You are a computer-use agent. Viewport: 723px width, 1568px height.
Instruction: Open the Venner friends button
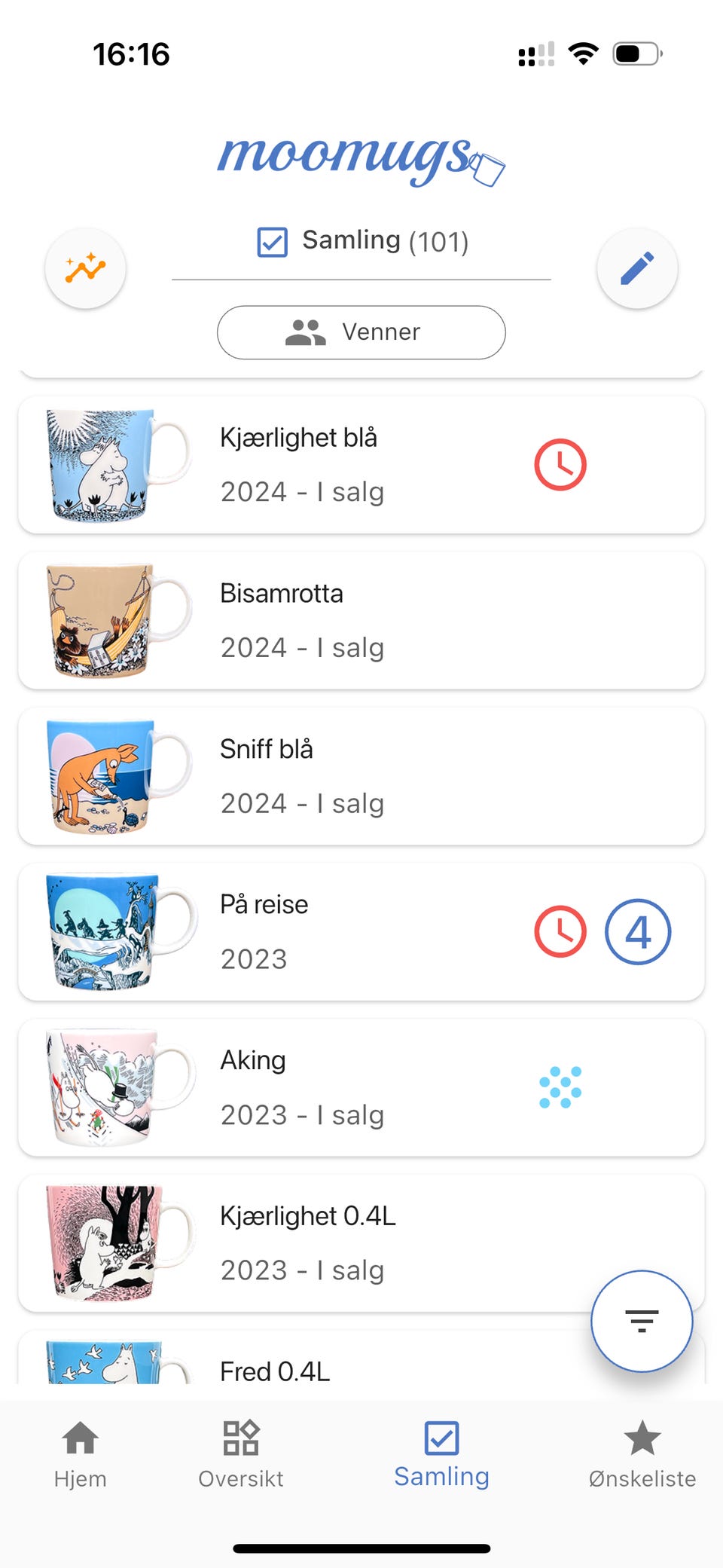click(361, 332)
